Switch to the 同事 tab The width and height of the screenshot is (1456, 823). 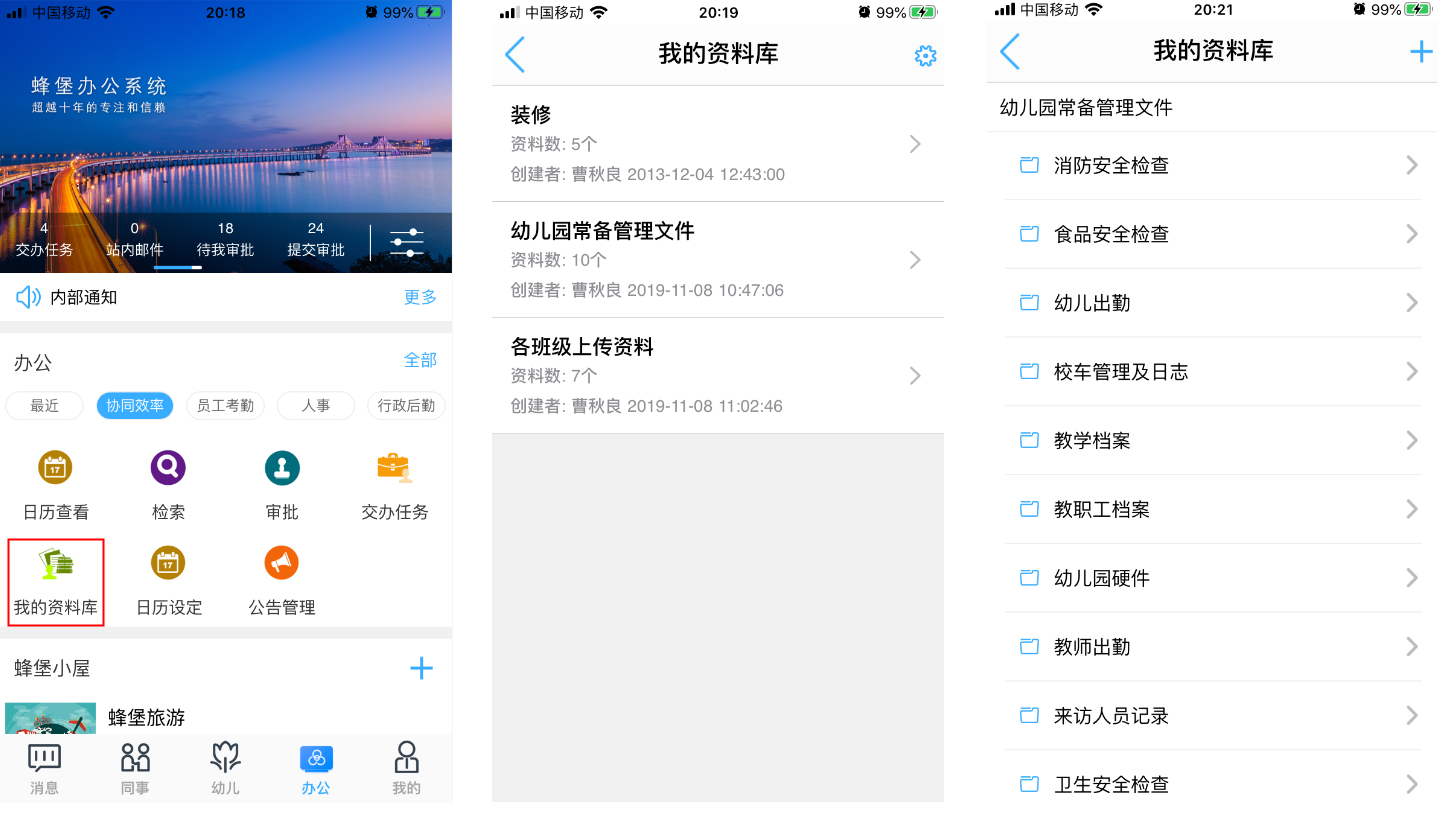tap(135, 768)
